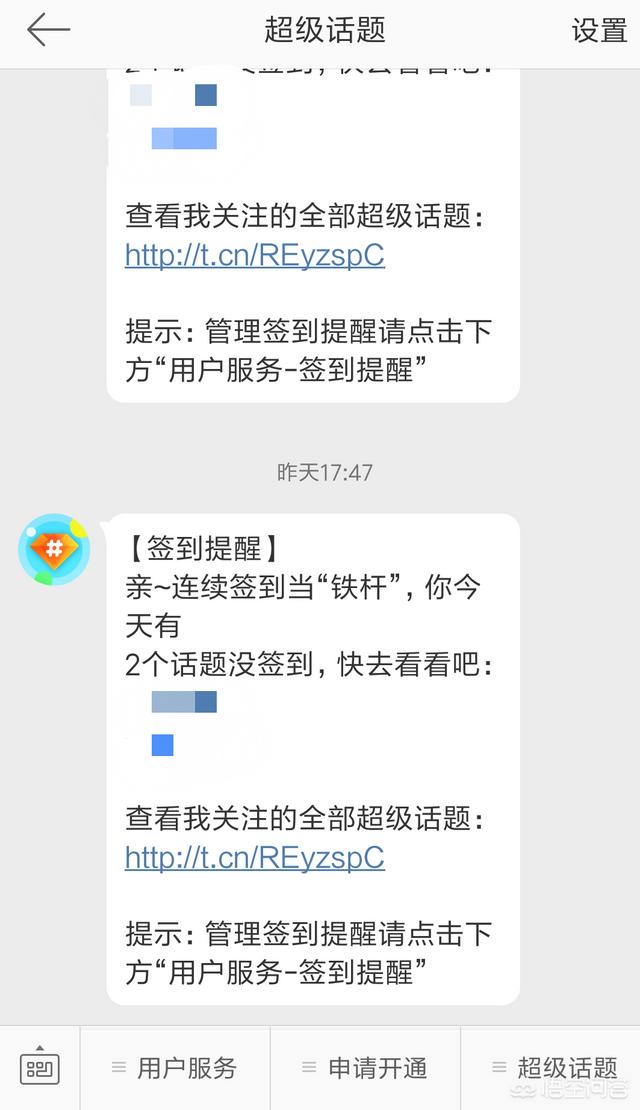Screen dimensions: 640x1110
Task: Open 设置 in the top bar
Action: point(599,30)
